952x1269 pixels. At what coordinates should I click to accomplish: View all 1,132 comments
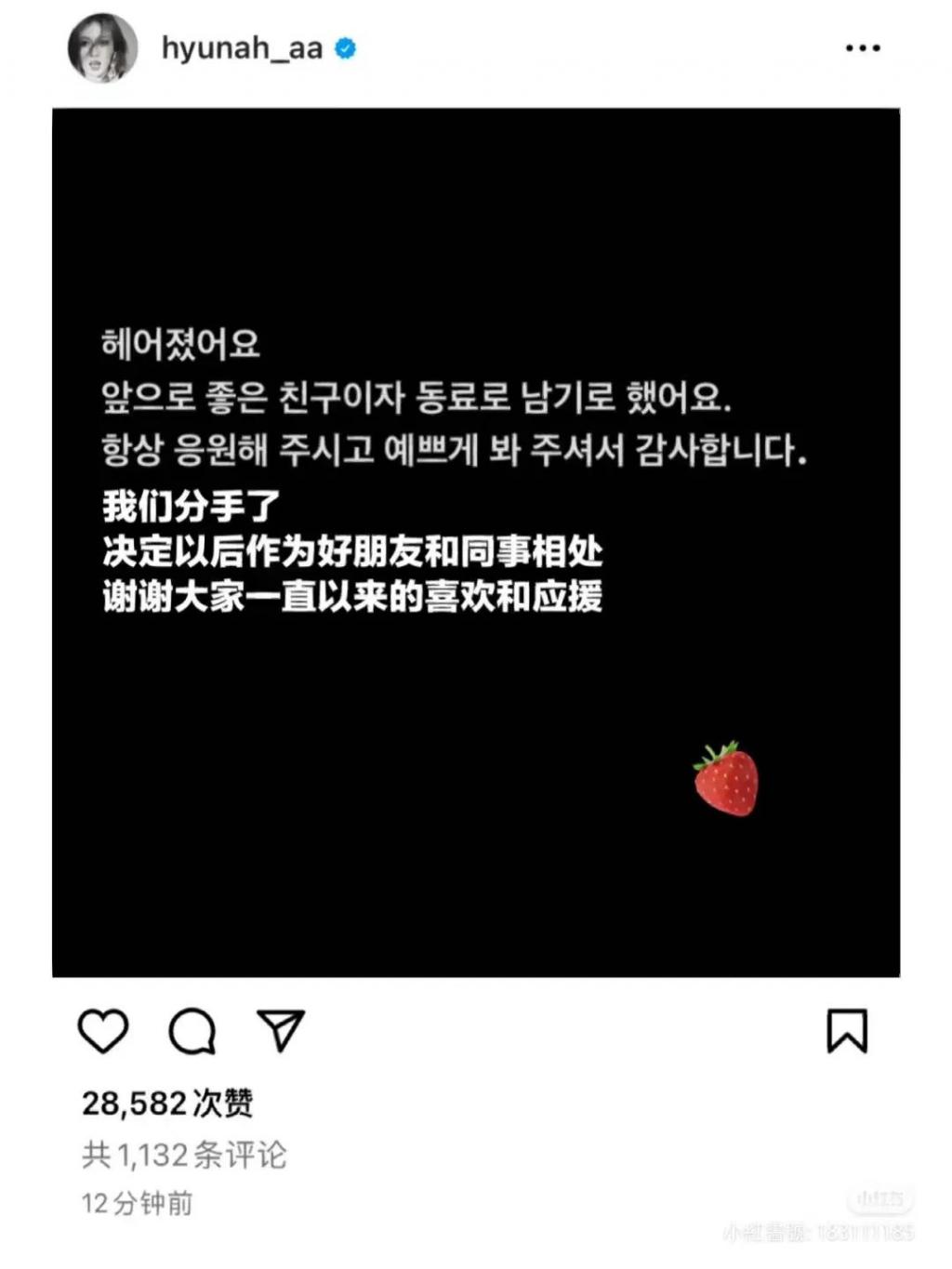click(184, 1155)
